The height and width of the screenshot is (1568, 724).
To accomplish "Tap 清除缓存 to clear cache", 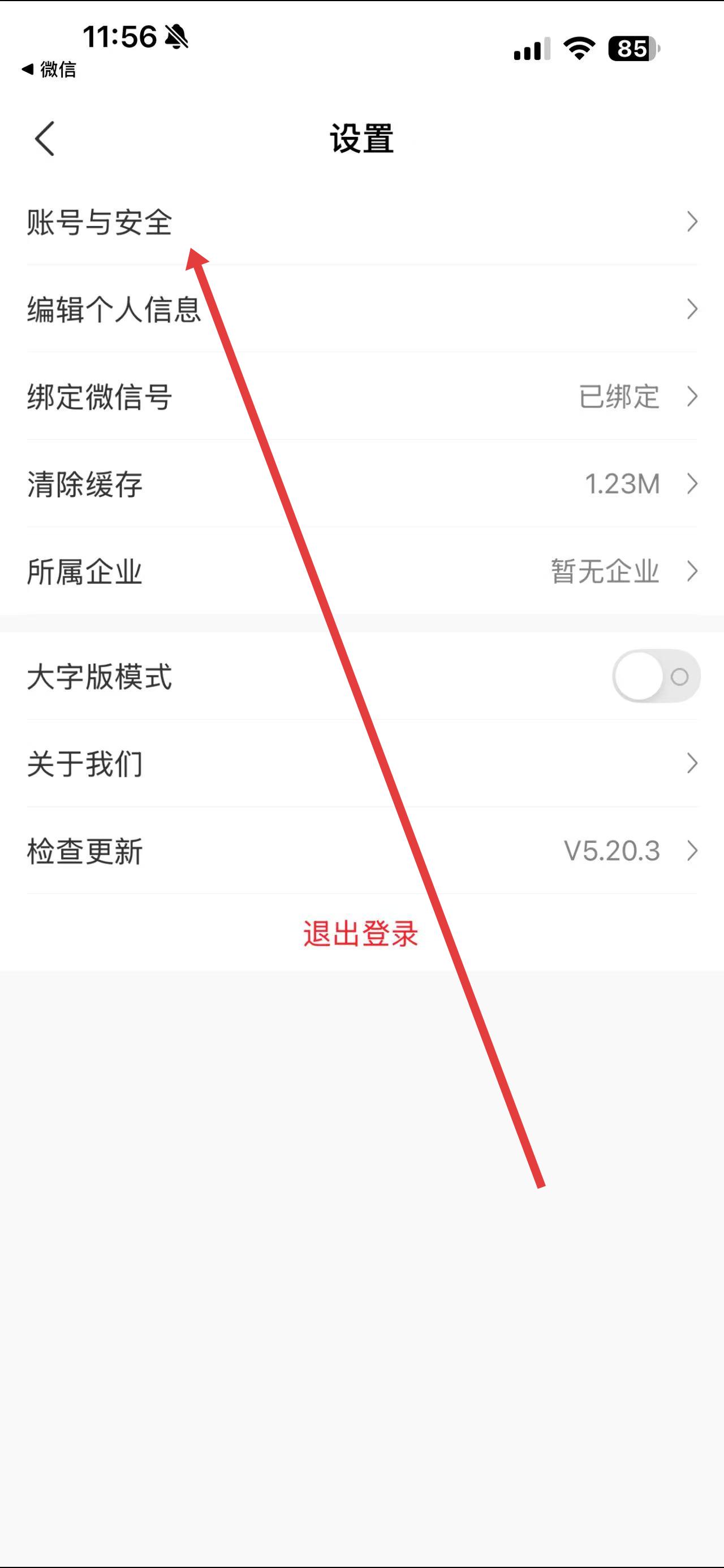I will 361,484.
